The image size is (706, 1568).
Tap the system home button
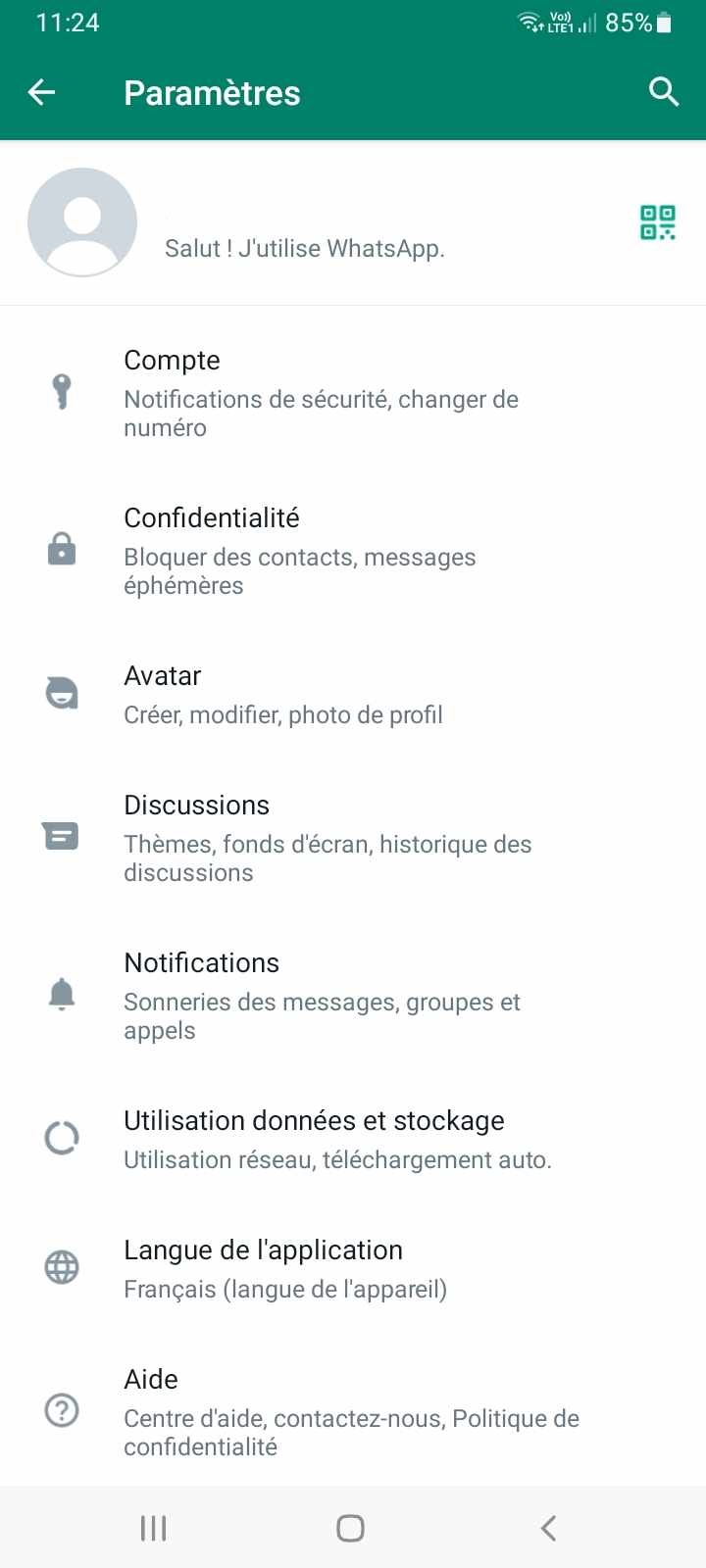(350, 1528)
